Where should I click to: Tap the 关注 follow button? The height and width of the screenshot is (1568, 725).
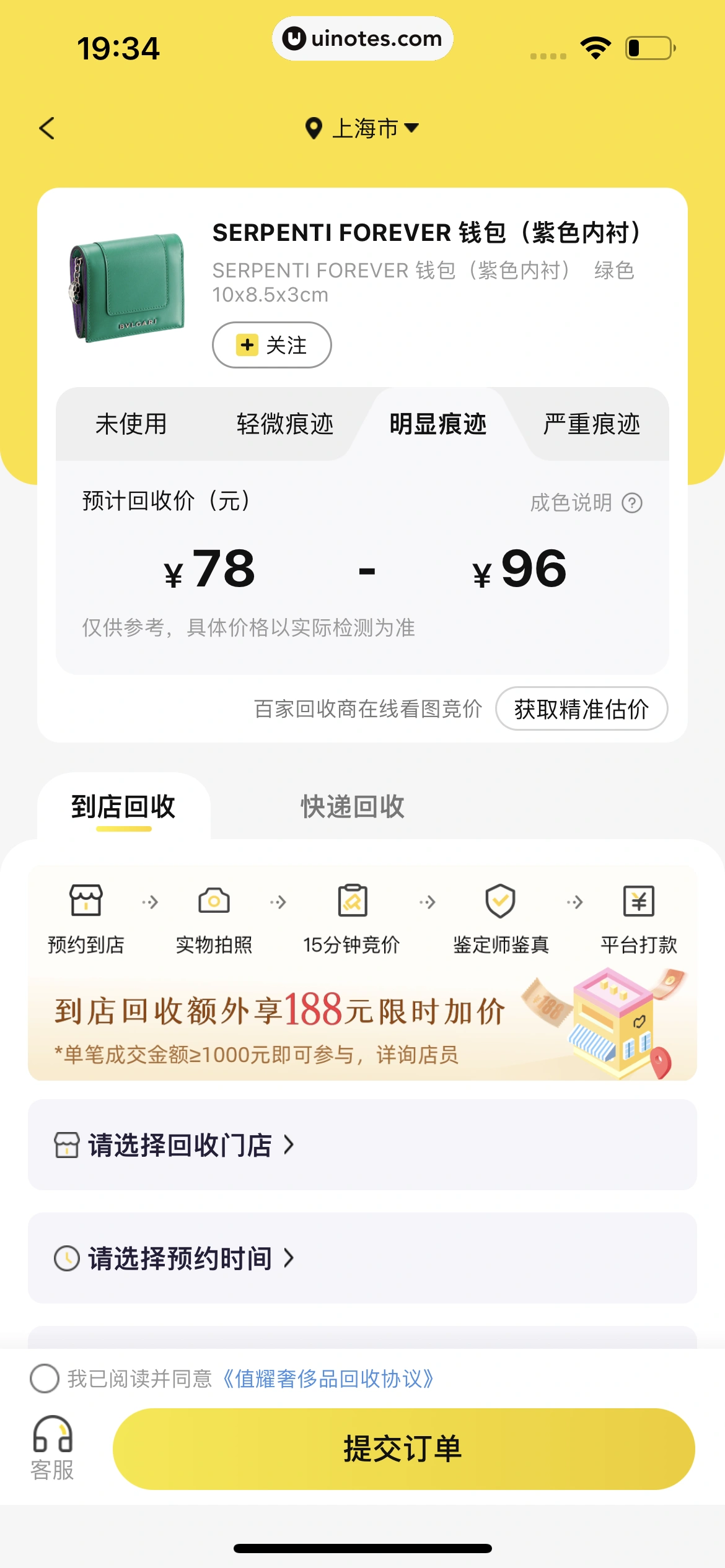tap(271, 345)
